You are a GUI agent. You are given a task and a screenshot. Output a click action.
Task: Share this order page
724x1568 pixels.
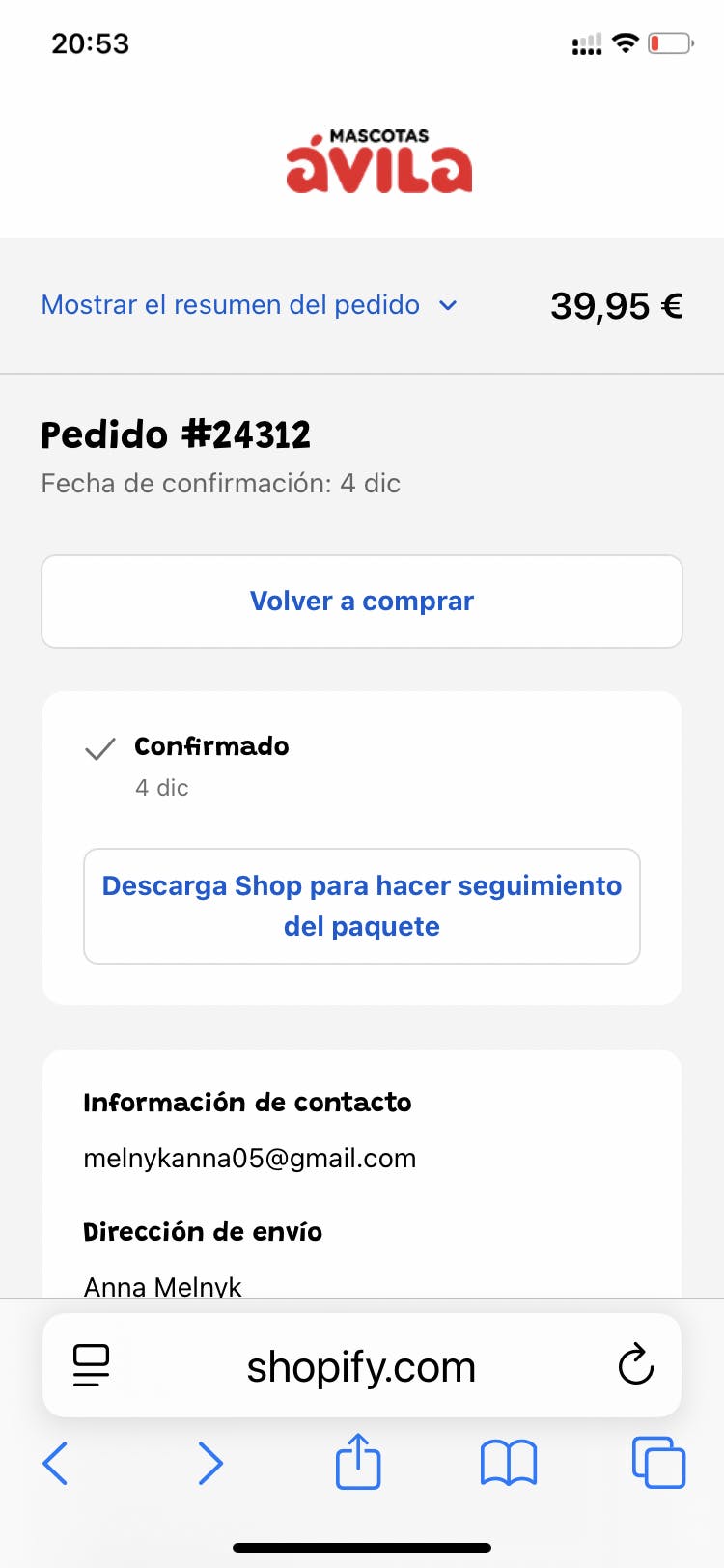click(x=358, y=1462)
